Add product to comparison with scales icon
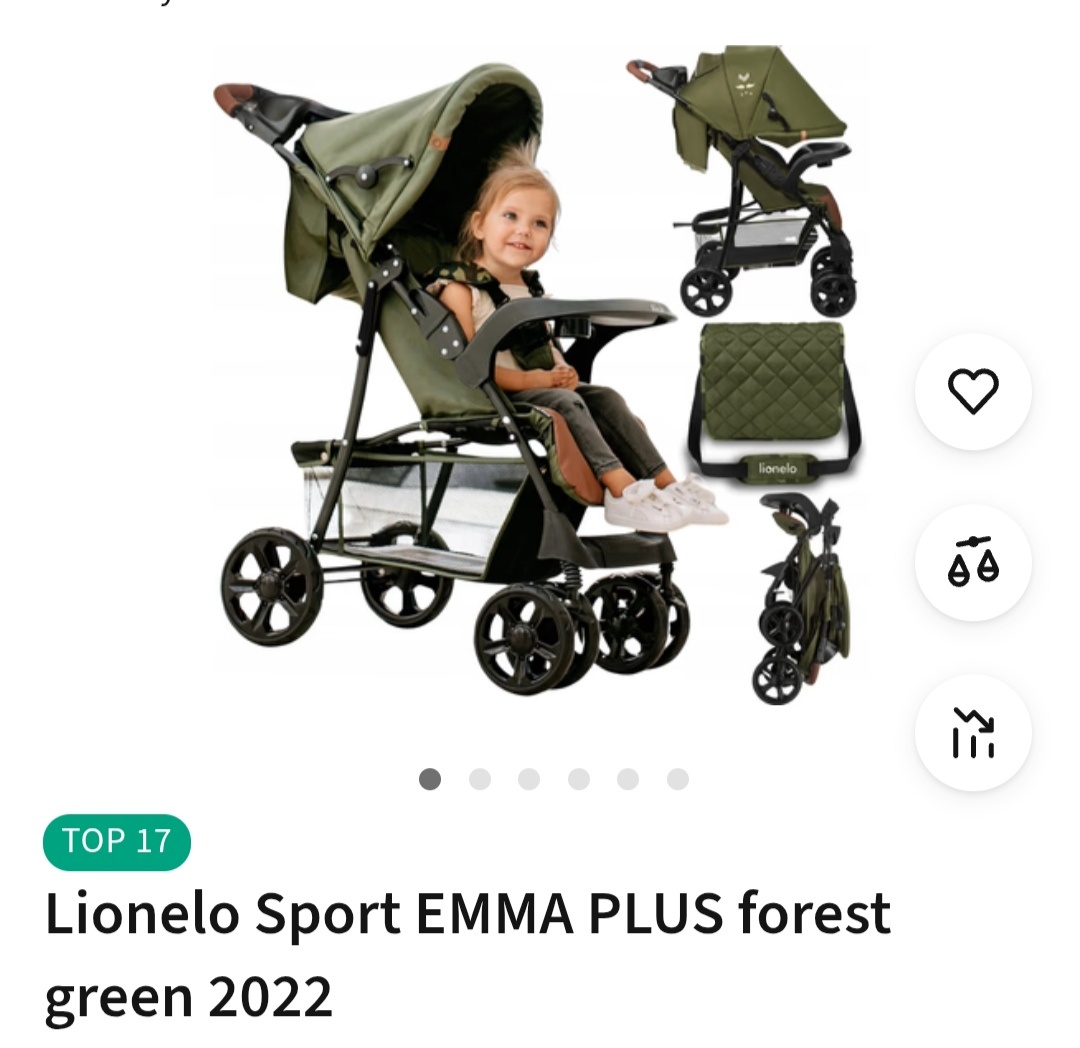Image resolution: width=1080 pixels, height=1048 pixels. coord(973,562)
